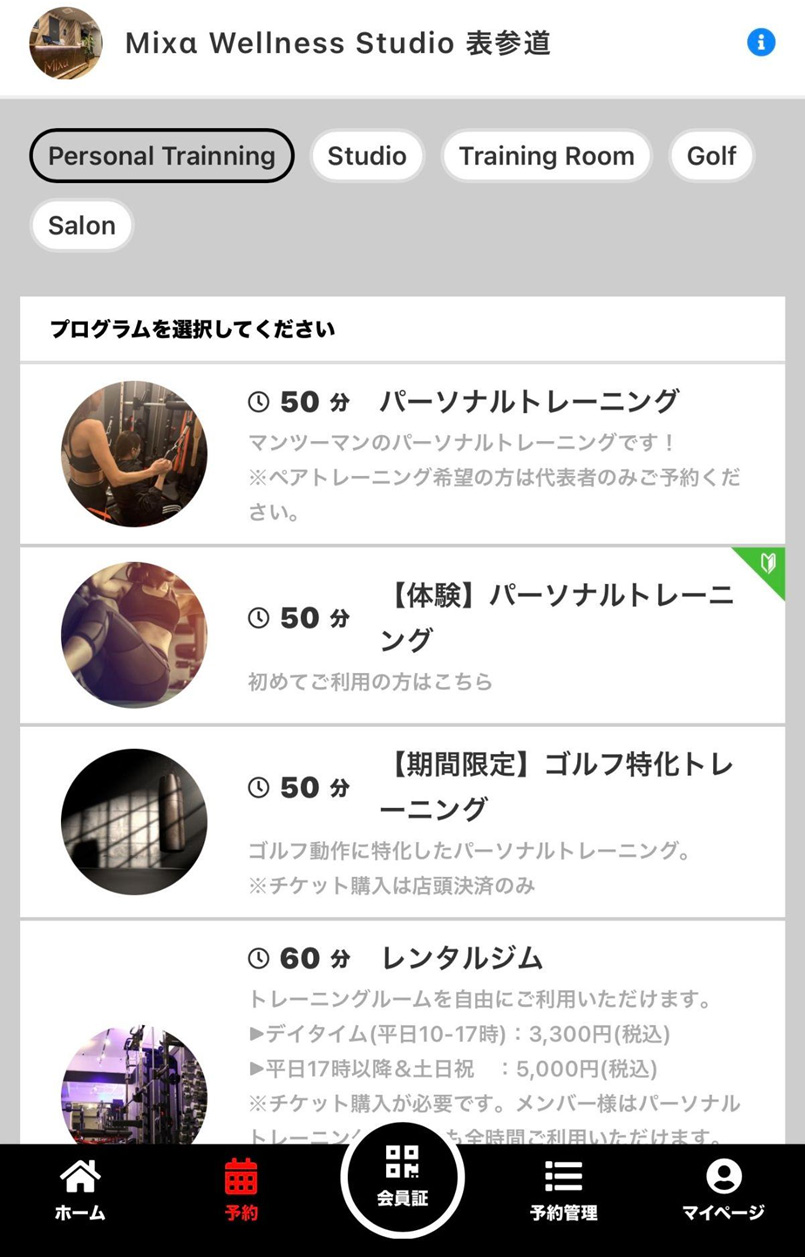Open the 会員証 QR button

point(402,1178)
